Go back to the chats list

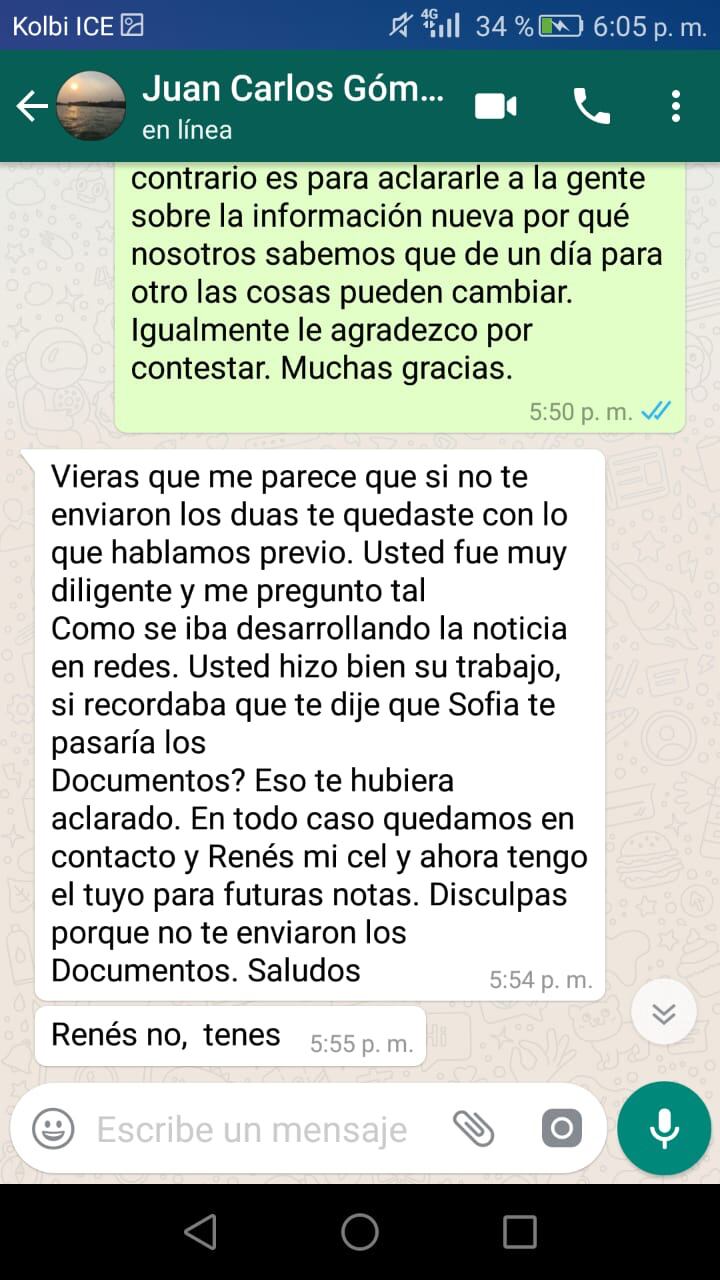coord(31,106)
